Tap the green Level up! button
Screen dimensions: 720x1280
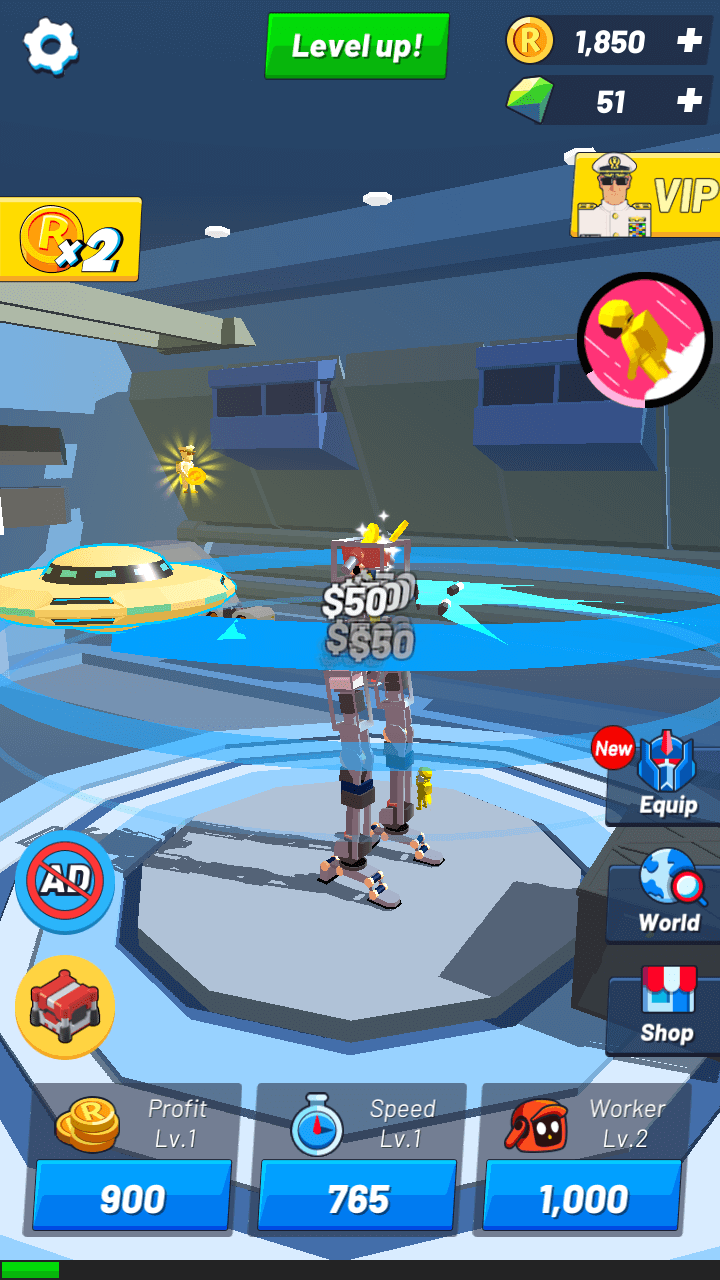pos(357,46)
